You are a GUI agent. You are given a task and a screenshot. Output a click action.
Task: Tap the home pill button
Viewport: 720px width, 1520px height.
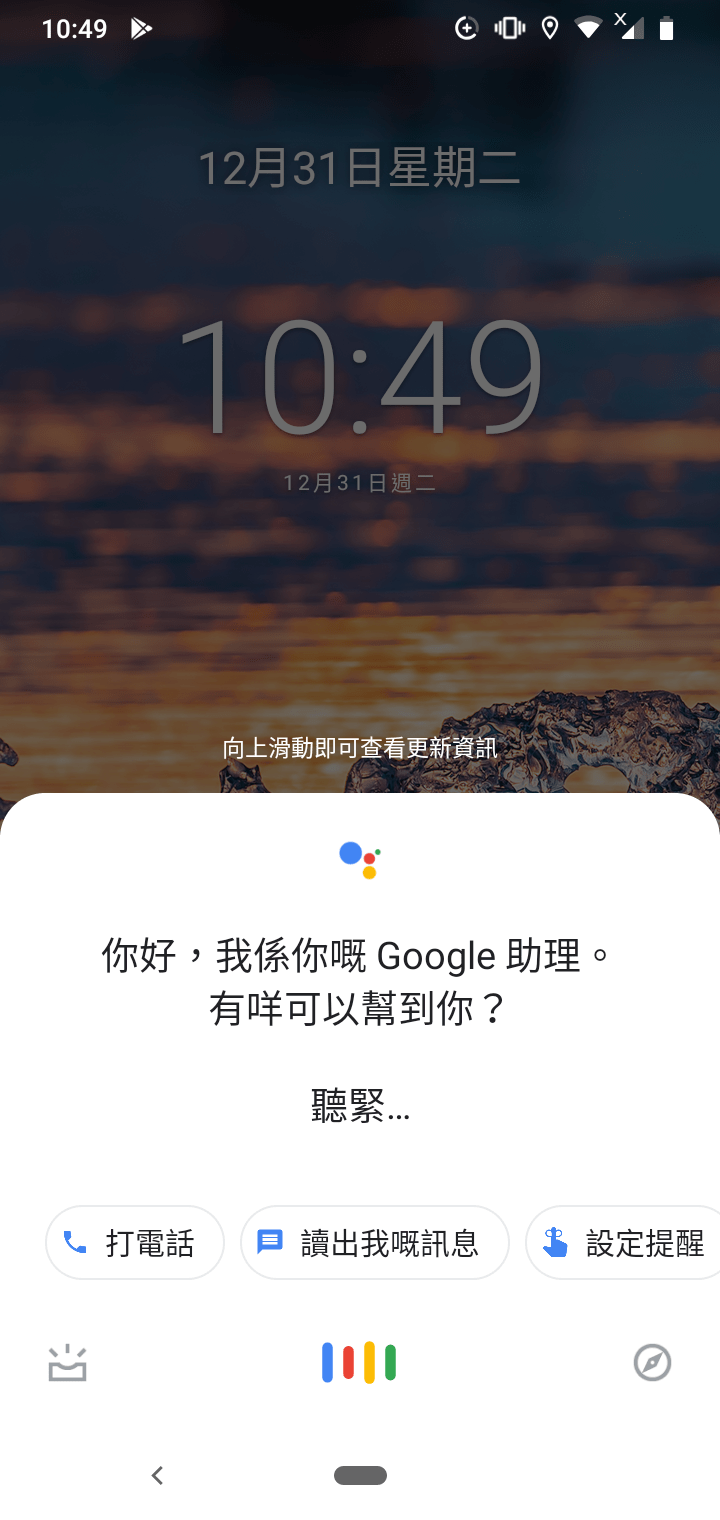coord(360,1475)
